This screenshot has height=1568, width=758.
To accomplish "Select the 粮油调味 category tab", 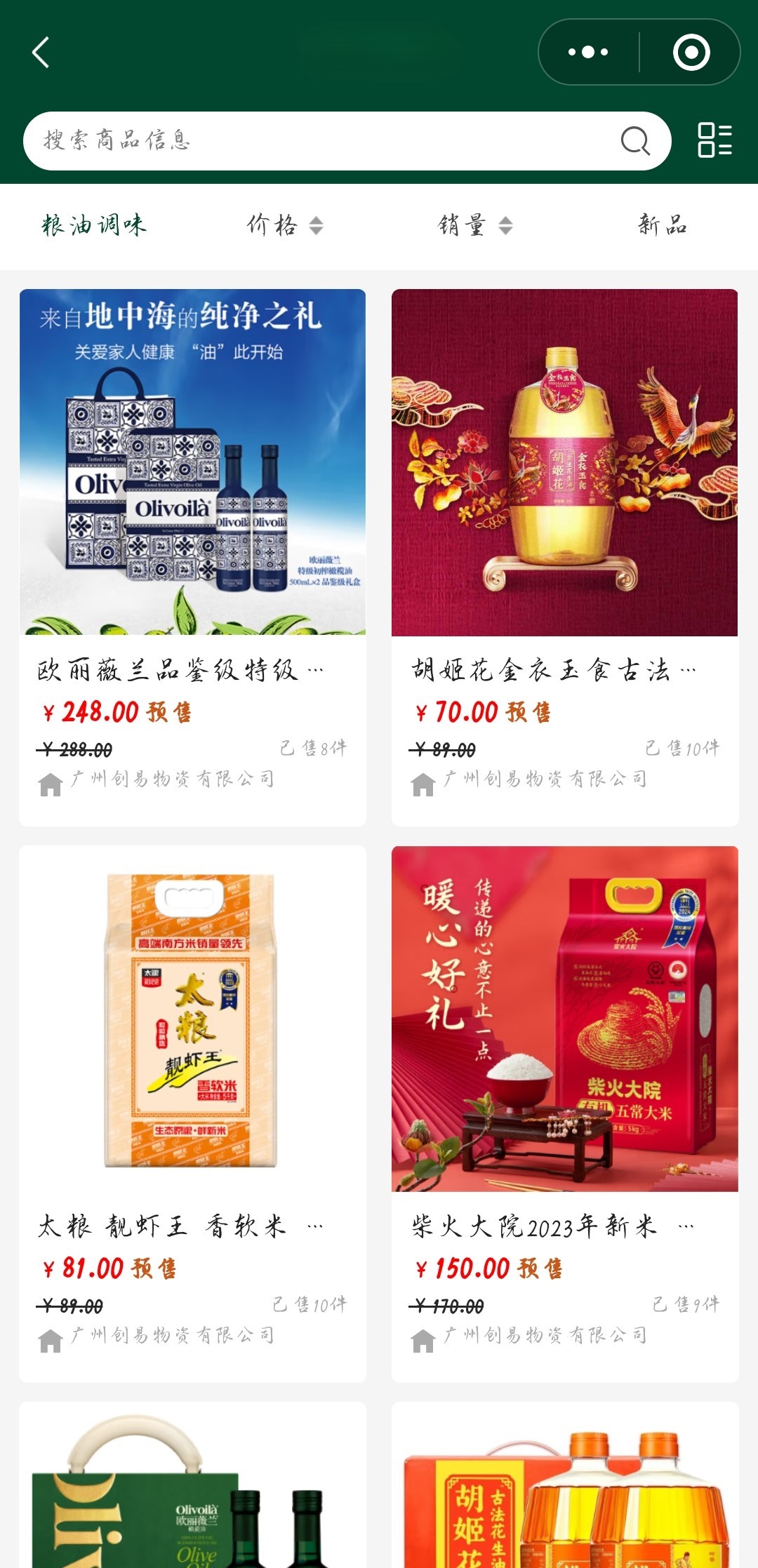I will coord(94,225).
